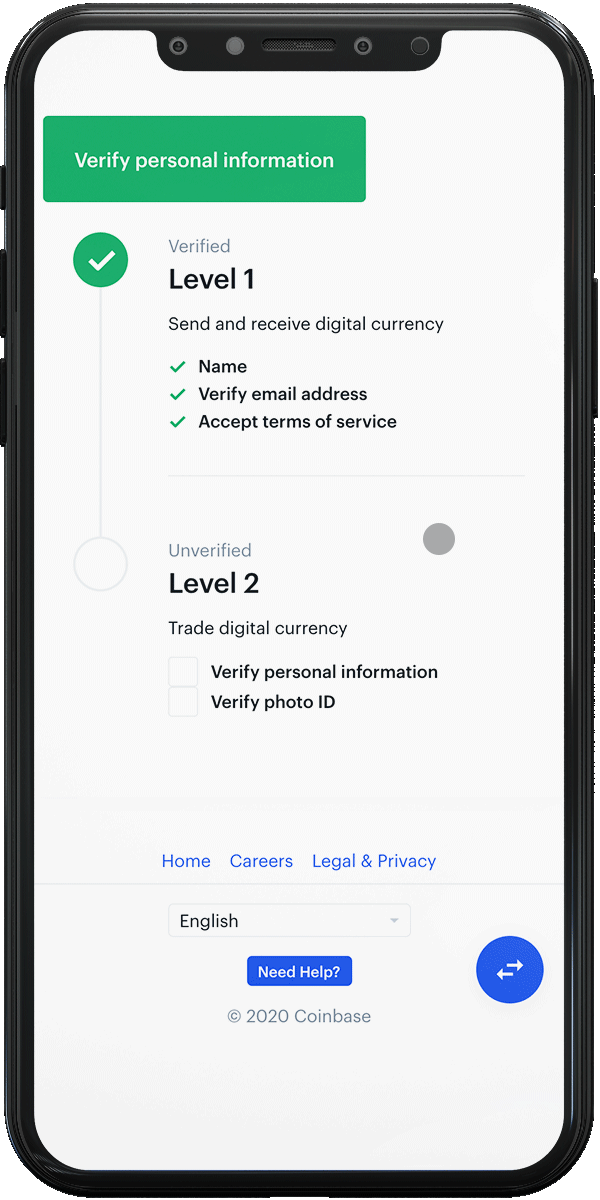Viewport: 600px width, 1200px height.
Task: Open the Careers link
Action: click(x=261, y=861)
